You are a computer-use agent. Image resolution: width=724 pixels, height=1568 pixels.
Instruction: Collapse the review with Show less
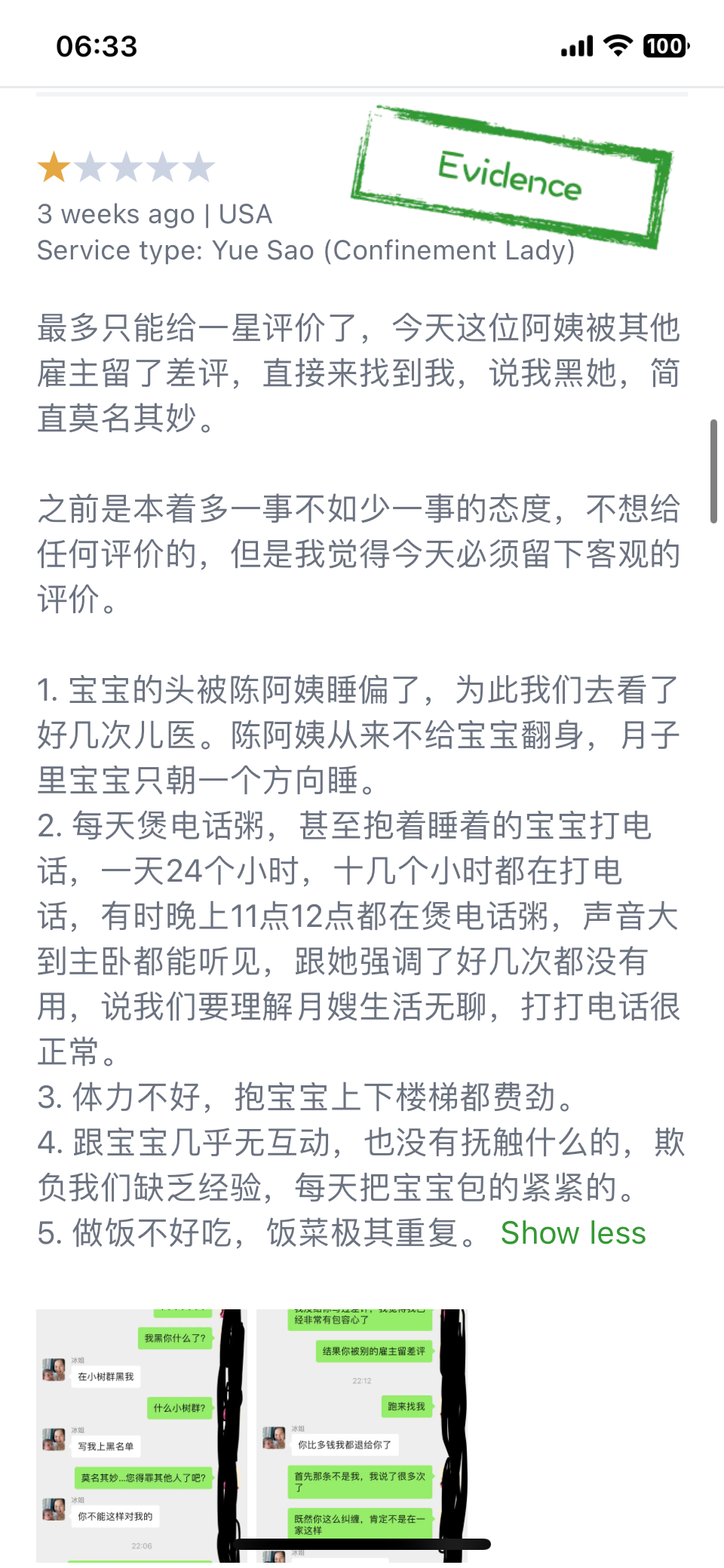pos(573,1233)
